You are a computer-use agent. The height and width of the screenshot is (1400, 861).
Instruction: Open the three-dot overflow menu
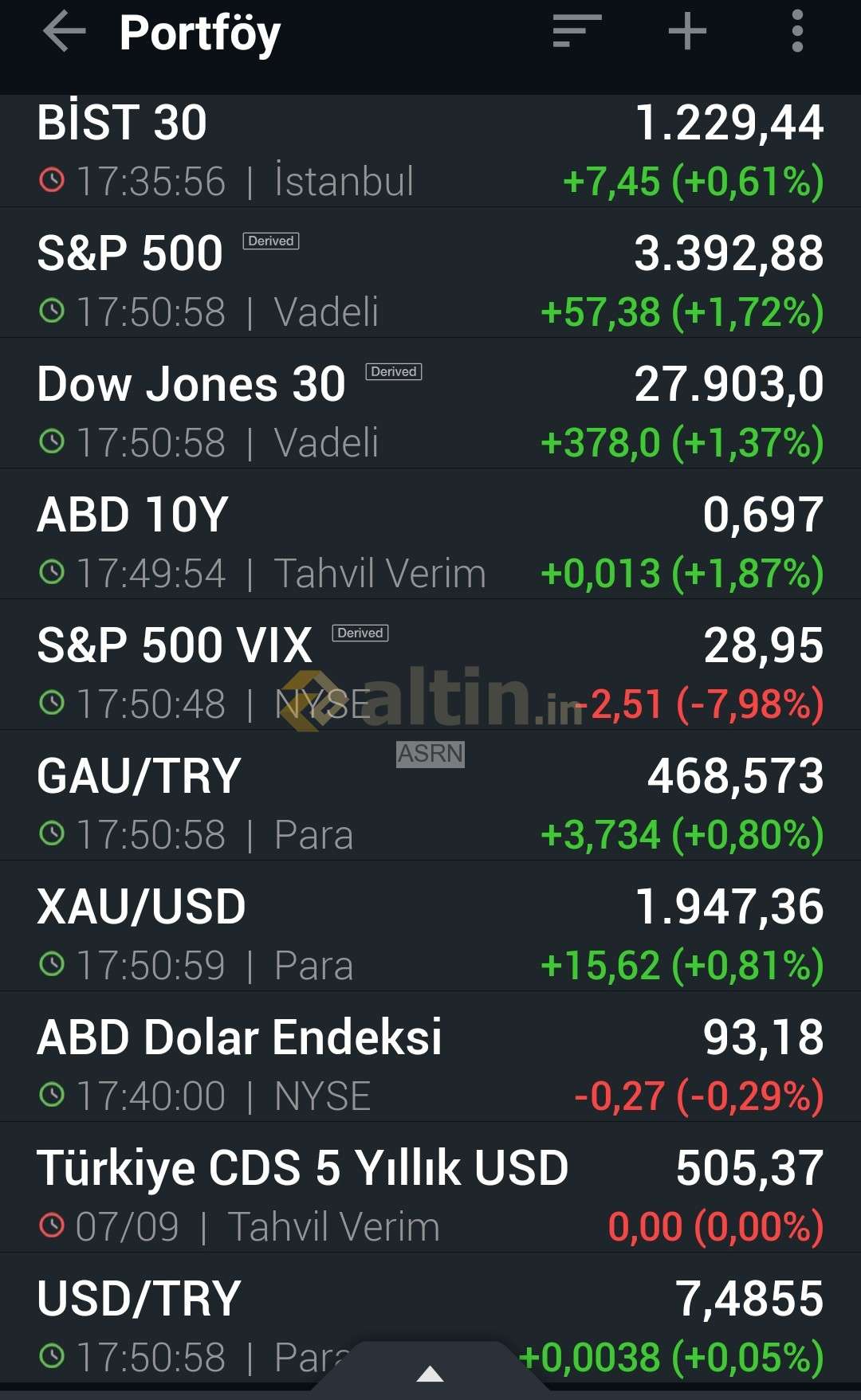click(797, 32)
